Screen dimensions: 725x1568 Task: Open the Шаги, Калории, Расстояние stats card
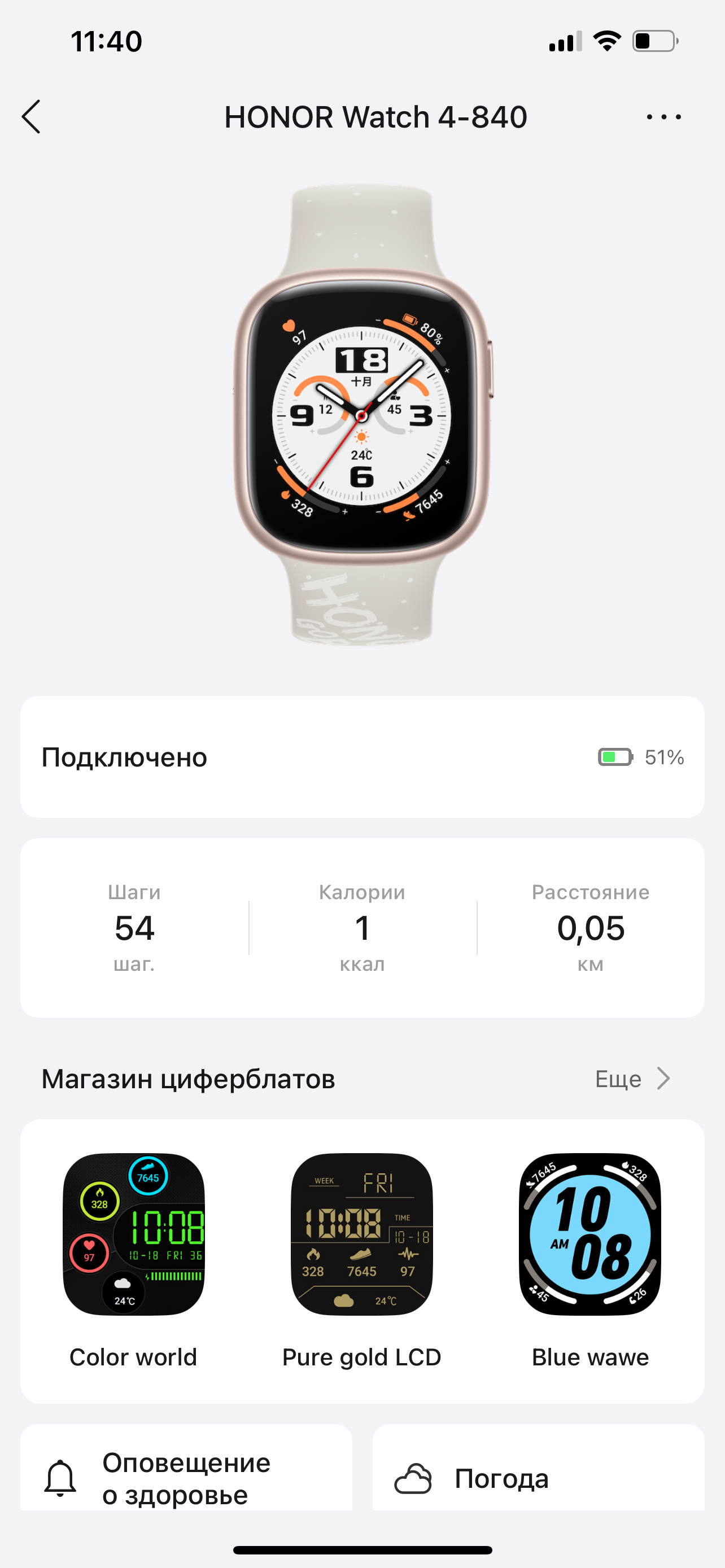pyautogui.click(x=362, y=927)
